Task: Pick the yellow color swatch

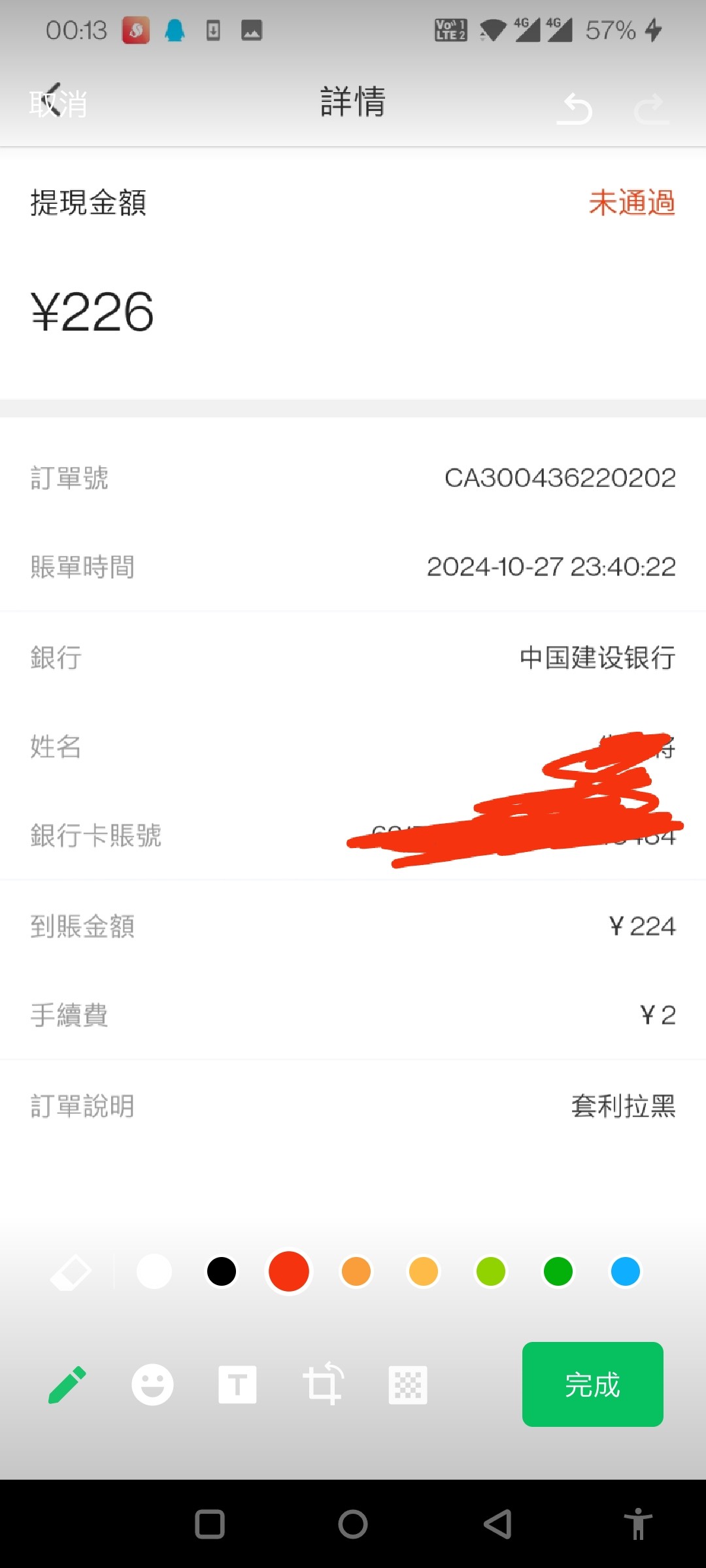Action: point(424,1271)
